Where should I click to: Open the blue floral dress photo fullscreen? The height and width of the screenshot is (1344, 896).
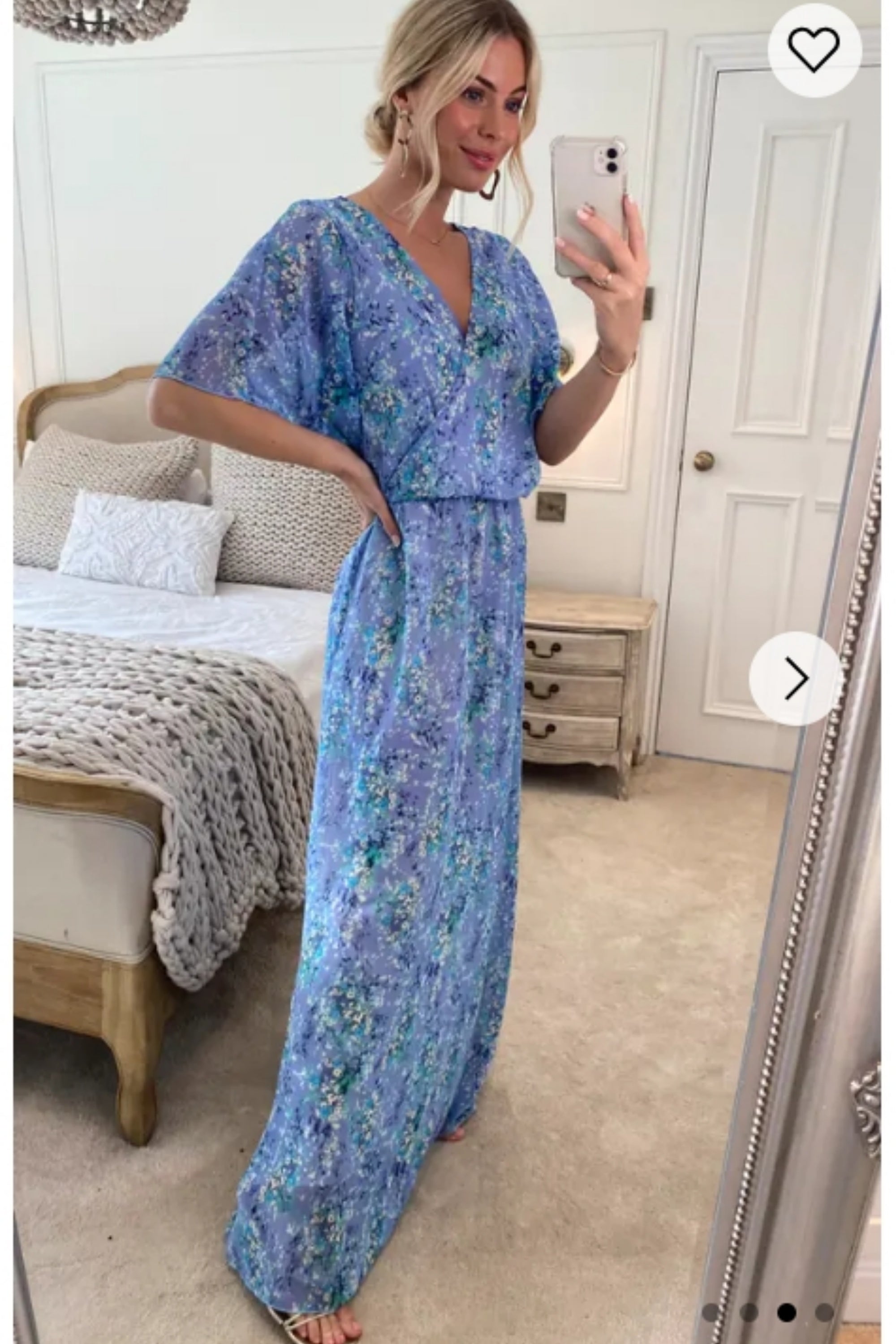click(400, 743)
